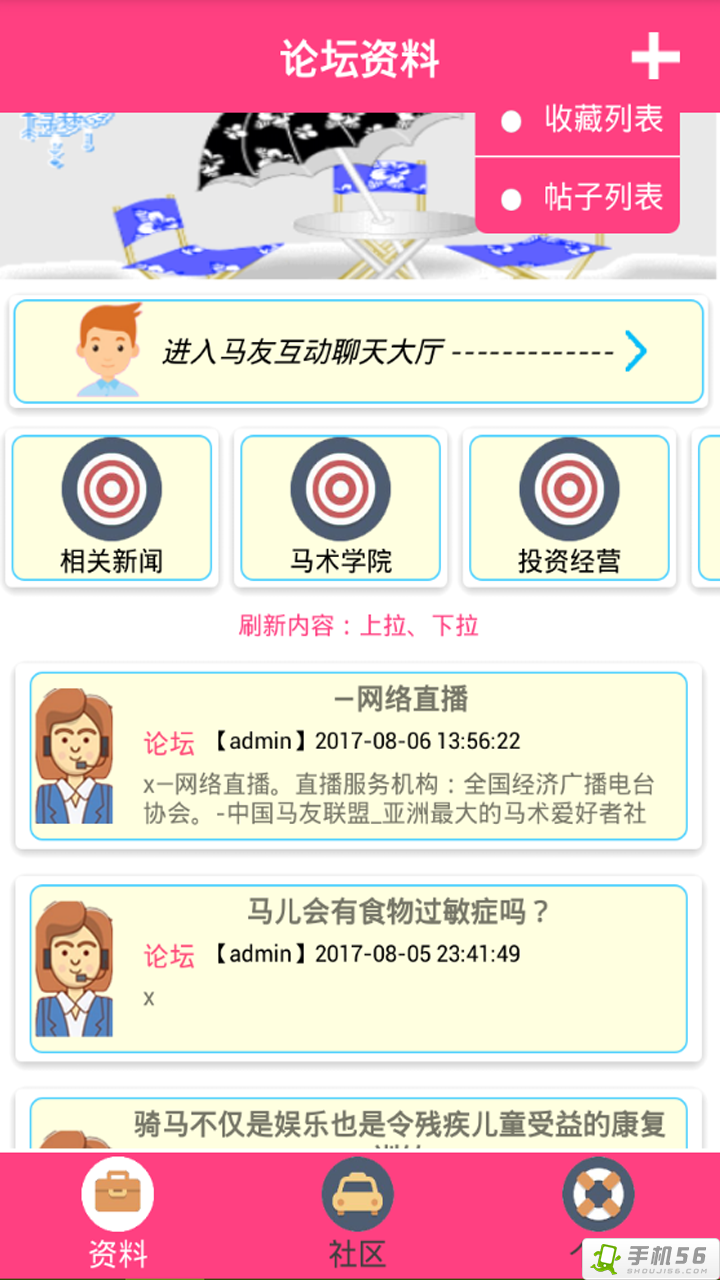Tap the plus icon in the header

[655, 56]
